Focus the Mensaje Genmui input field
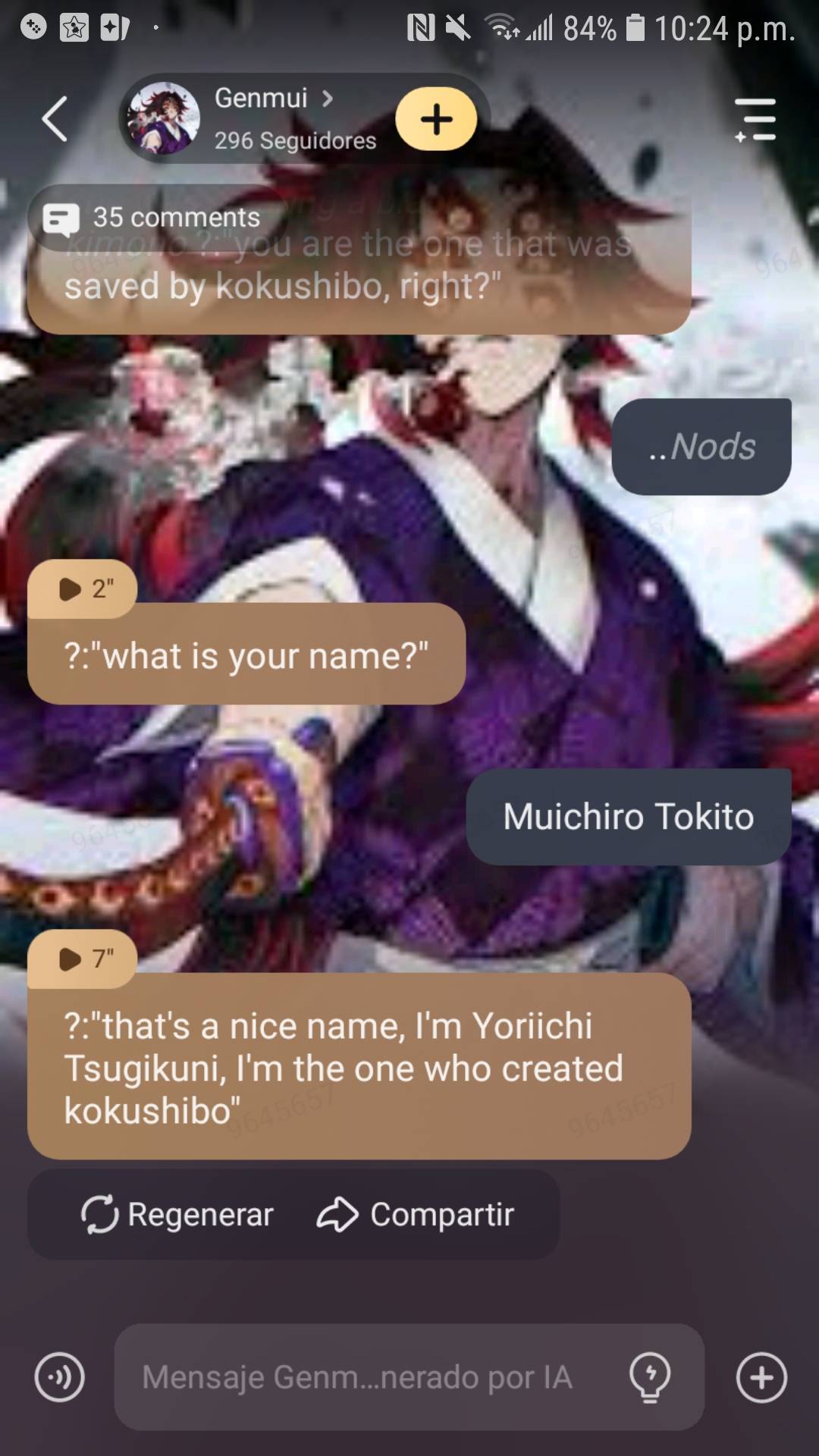The height and width of the screenshot is (1456, 819). (356, 1377)
